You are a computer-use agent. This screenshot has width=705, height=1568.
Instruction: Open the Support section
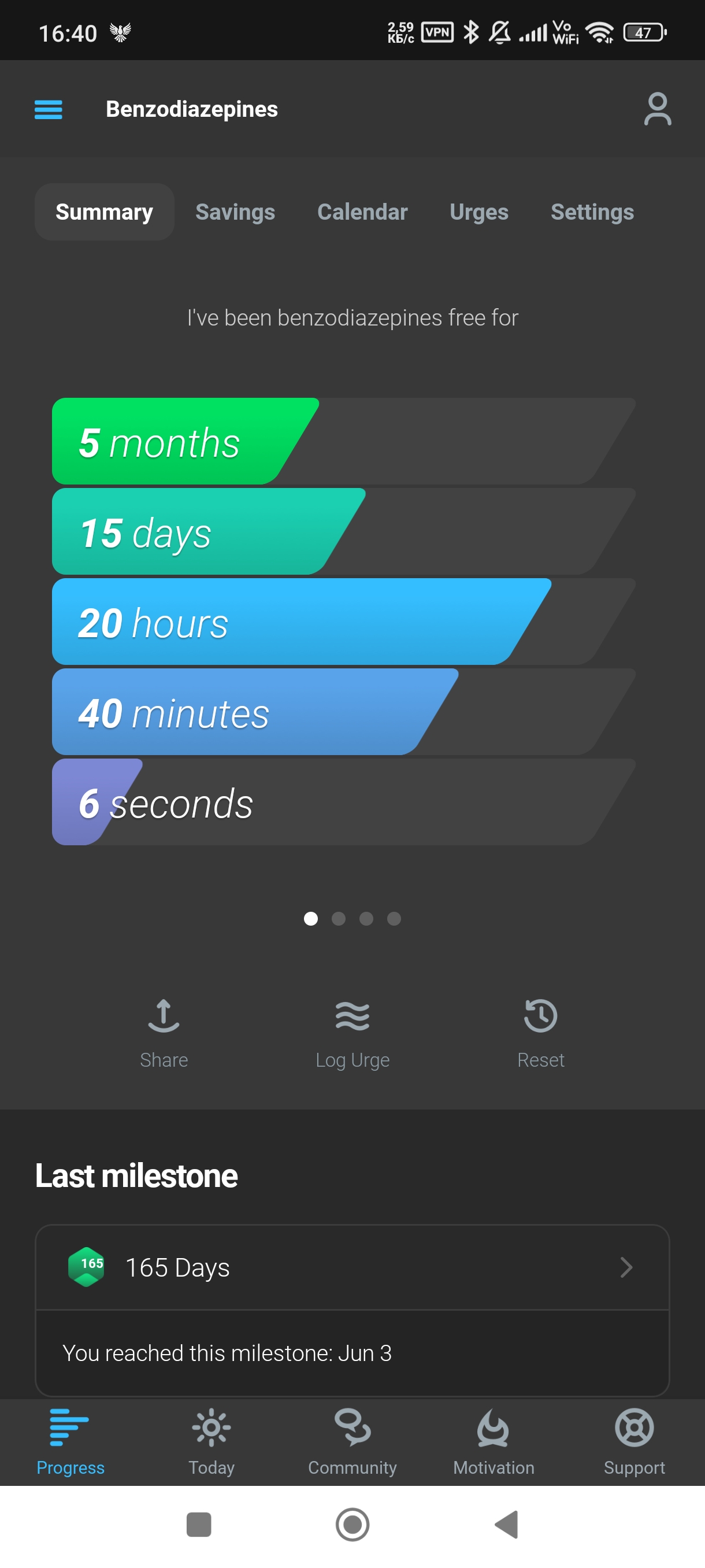click(634, 1441)
